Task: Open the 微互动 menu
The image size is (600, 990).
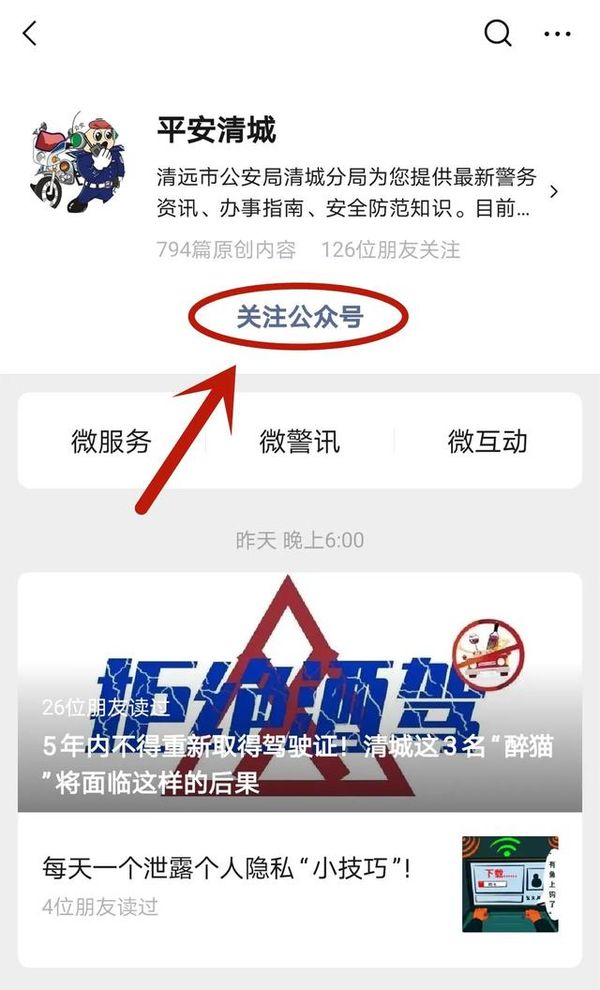Action: pyautogui.click(x=487, y=441)
